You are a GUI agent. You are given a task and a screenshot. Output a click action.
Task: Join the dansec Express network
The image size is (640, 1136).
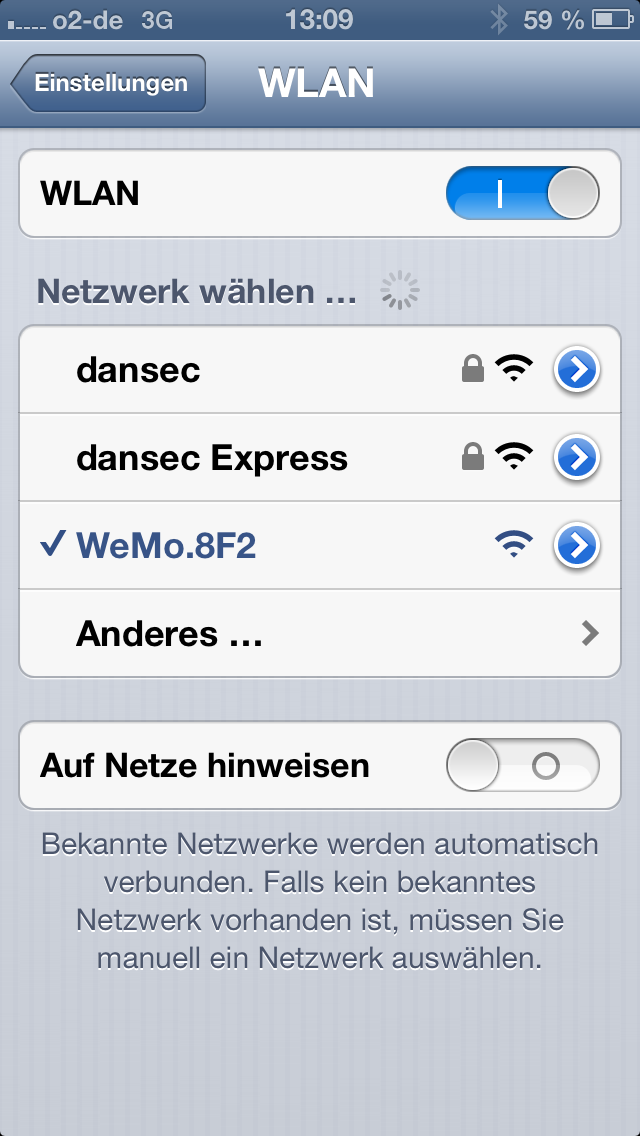coord(212,458)
